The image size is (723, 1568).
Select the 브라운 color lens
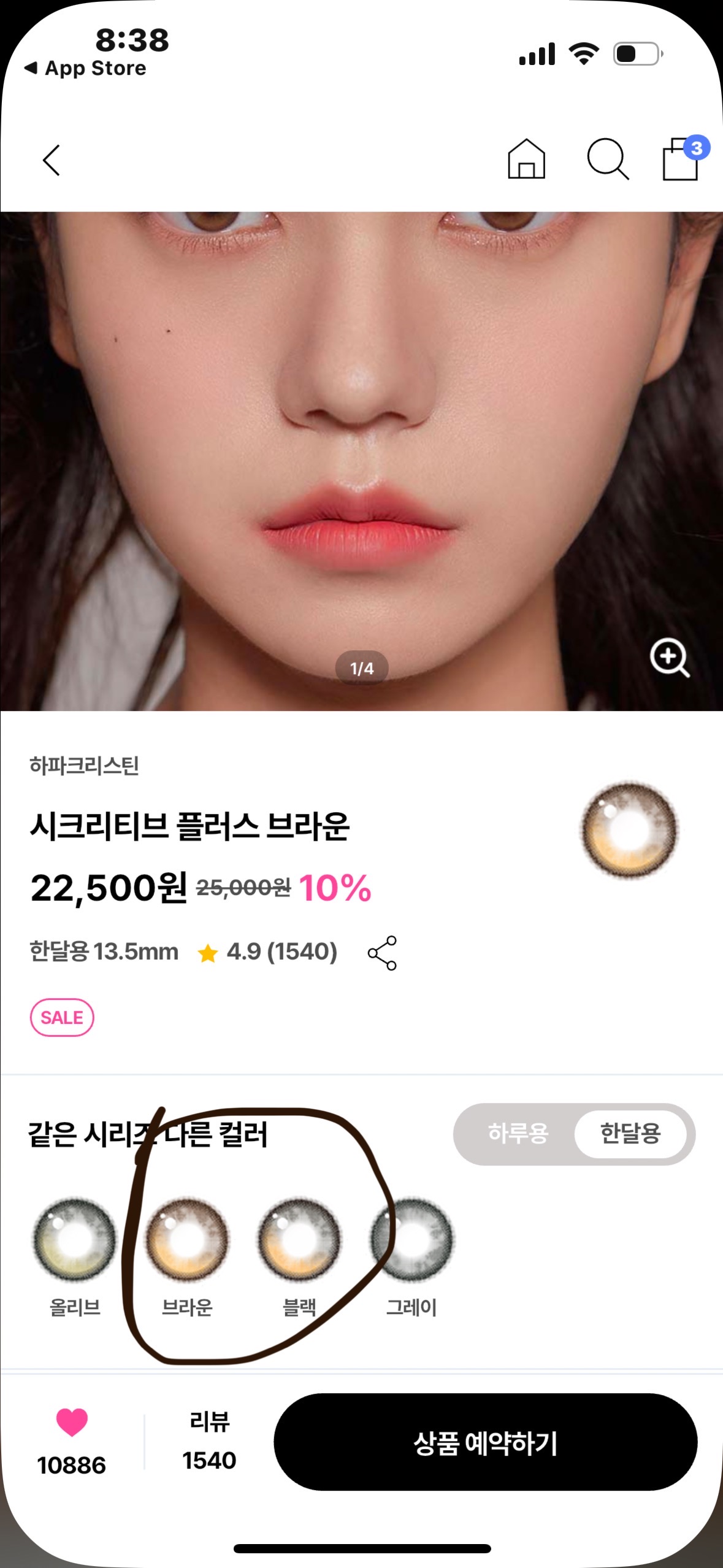click(x=187, y=1239)
